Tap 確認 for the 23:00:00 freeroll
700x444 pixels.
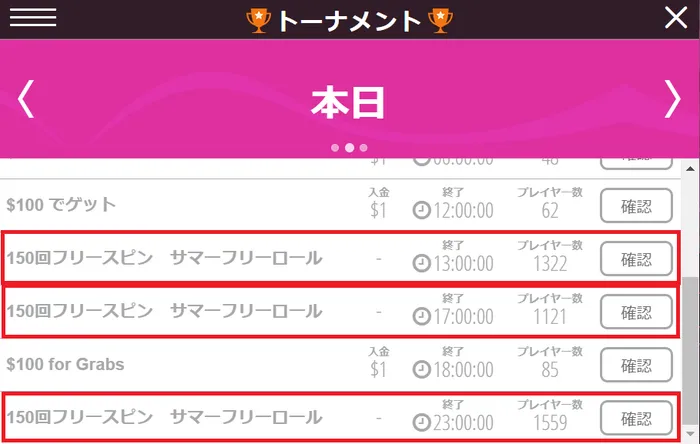click(636, 417)
